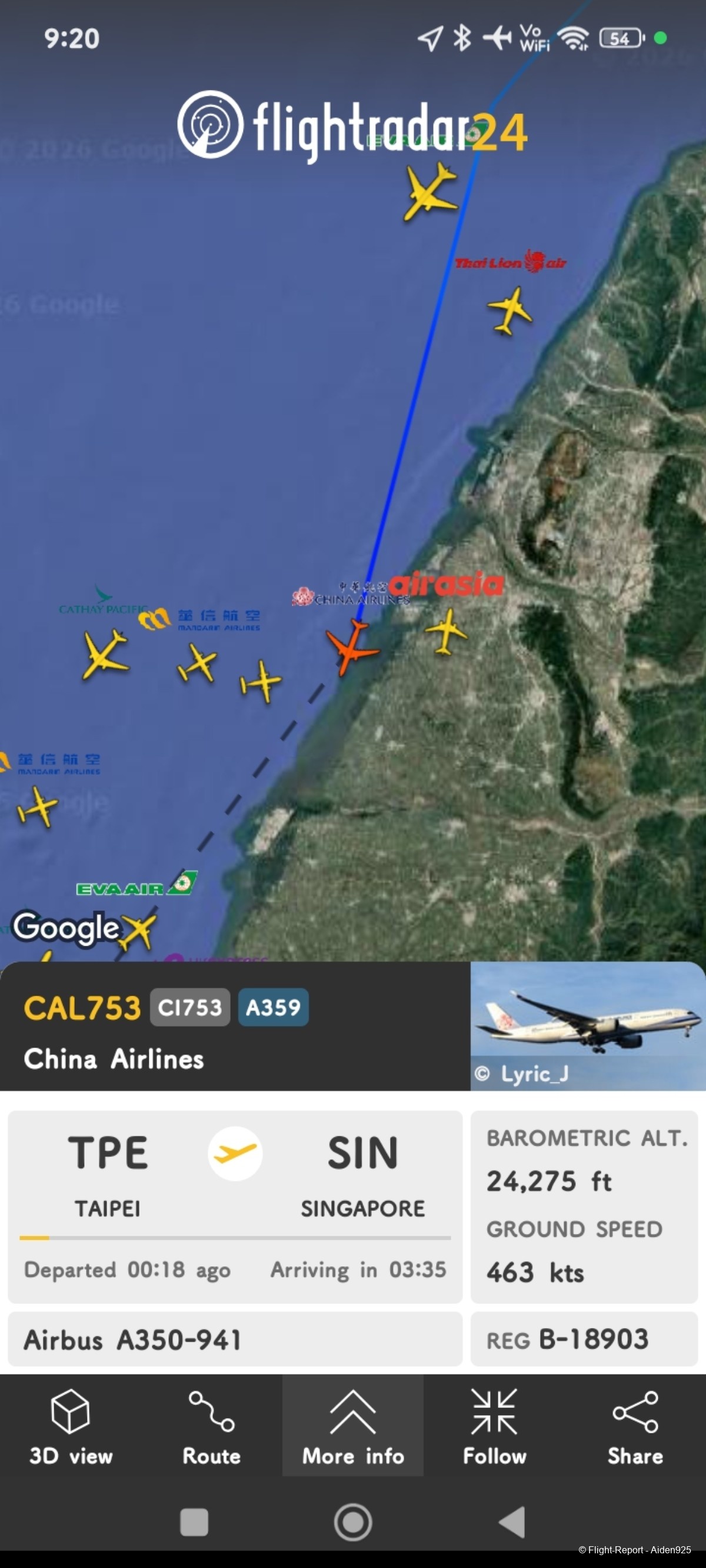Open the 3D view

pyautogui.click(x=71, y=1426)
